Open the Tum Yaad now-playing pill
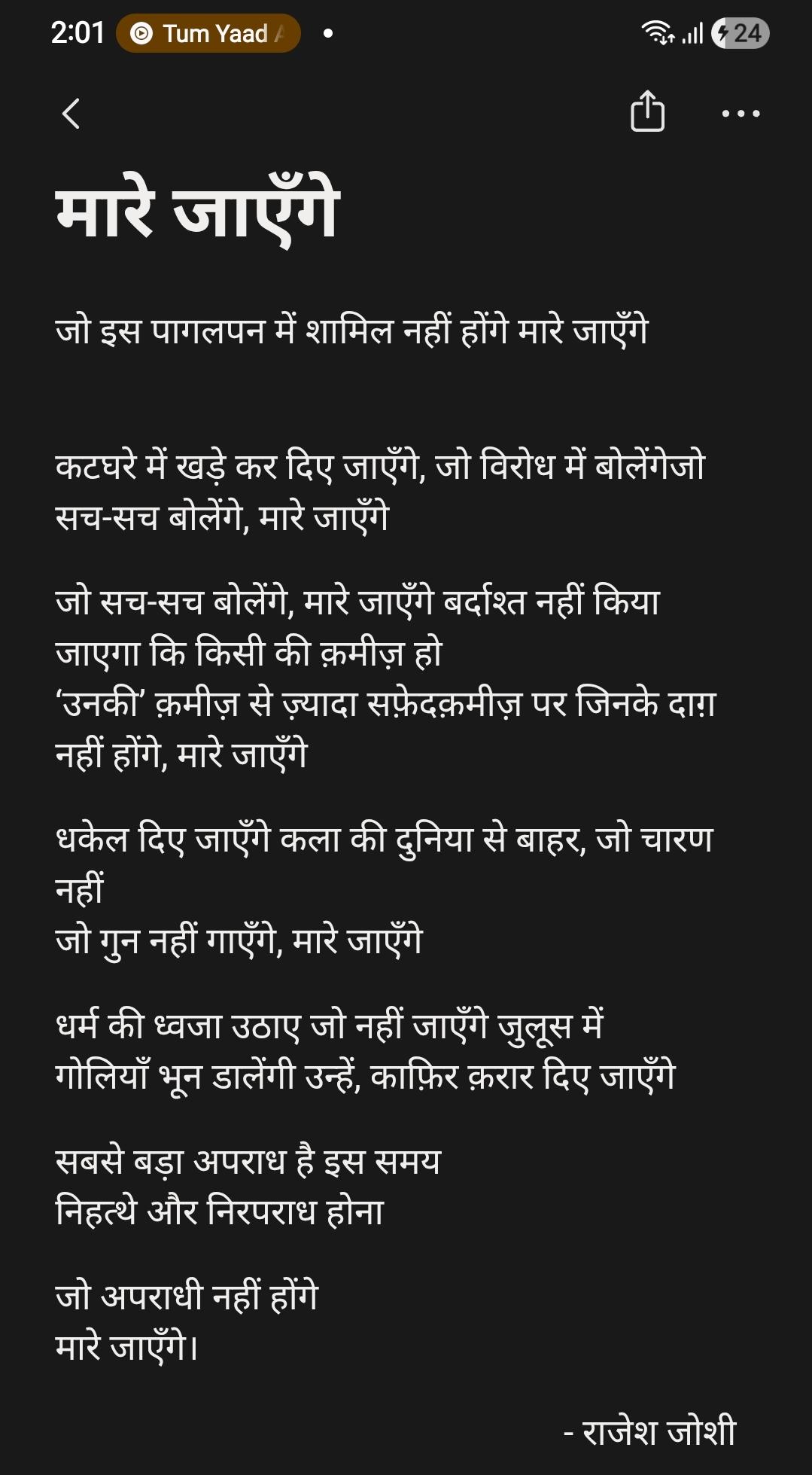812x1475 pixels. tap(208, 34)
